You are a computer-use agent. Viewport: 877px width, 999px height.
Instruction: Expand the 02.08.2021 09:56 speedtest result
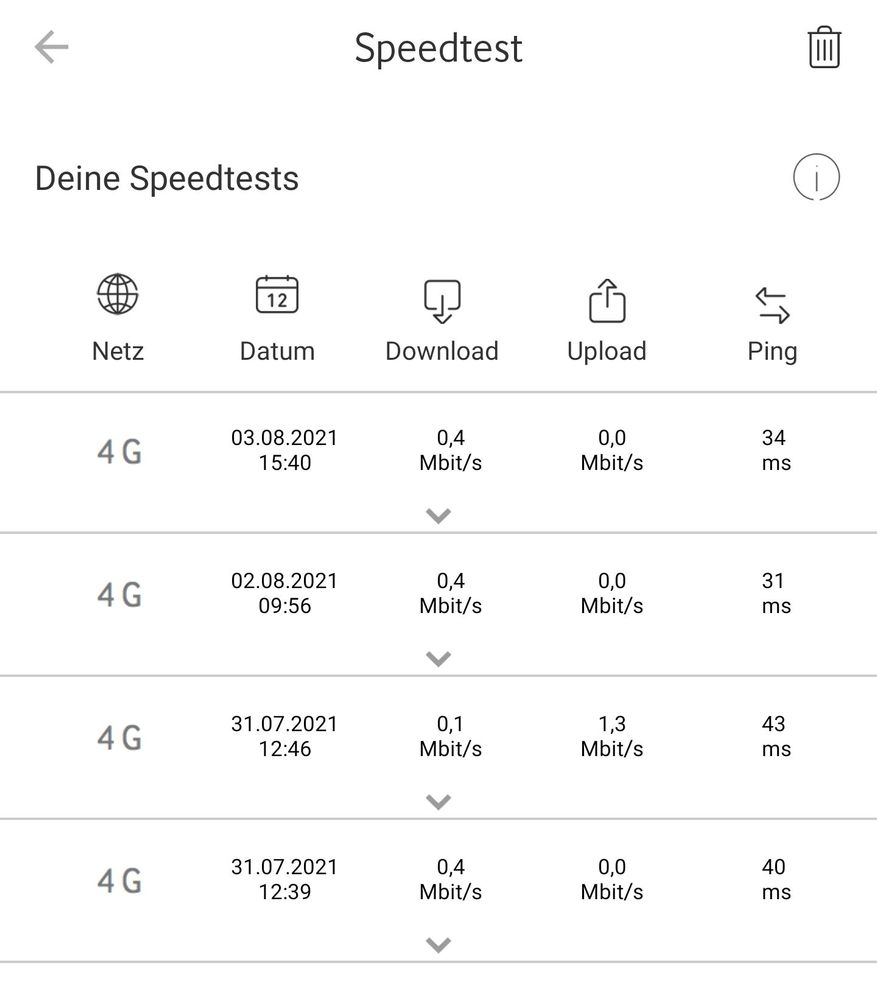pyautogui.click(x=437, y=658)
